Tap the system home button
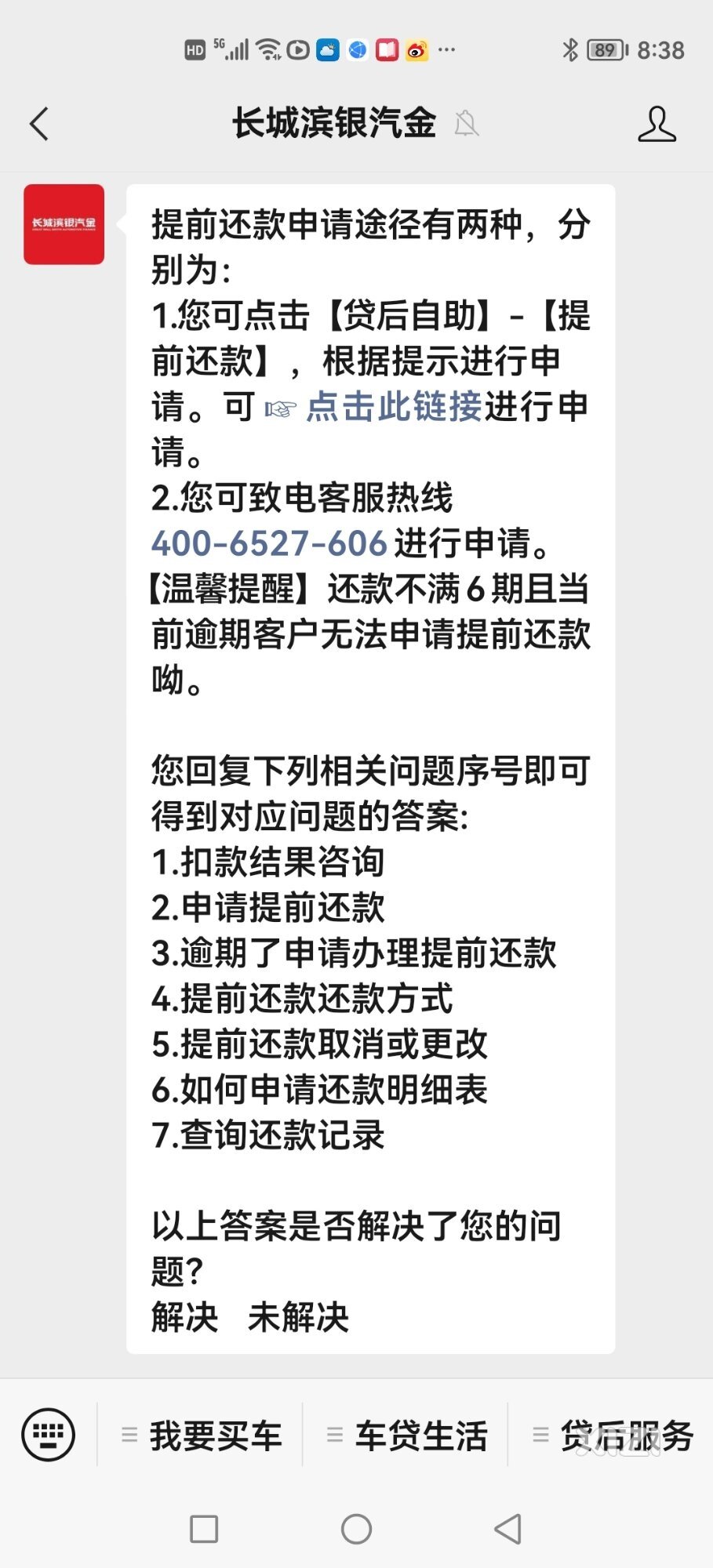713x1568 pixels. click(x=356, y=1529)
